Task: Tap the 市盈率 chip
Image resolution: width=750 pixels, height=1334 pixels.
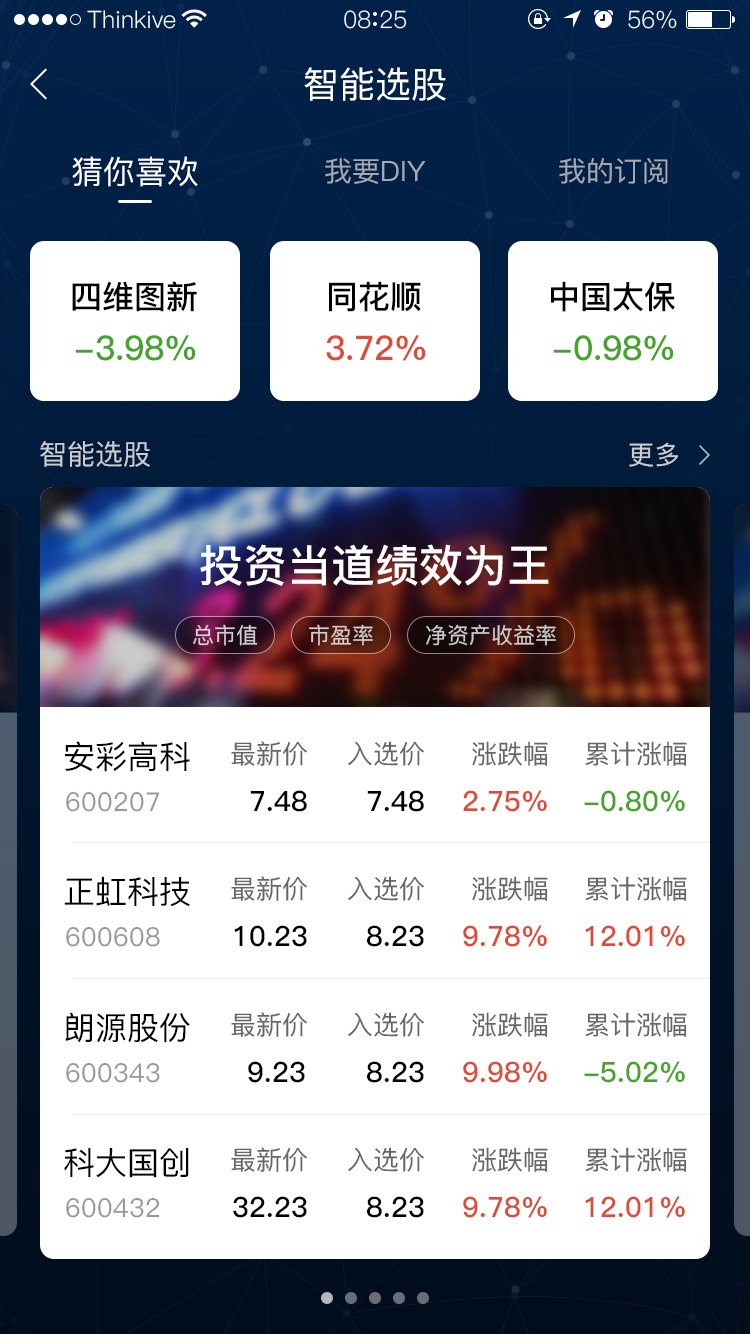Action: click(x=341, y=635)
